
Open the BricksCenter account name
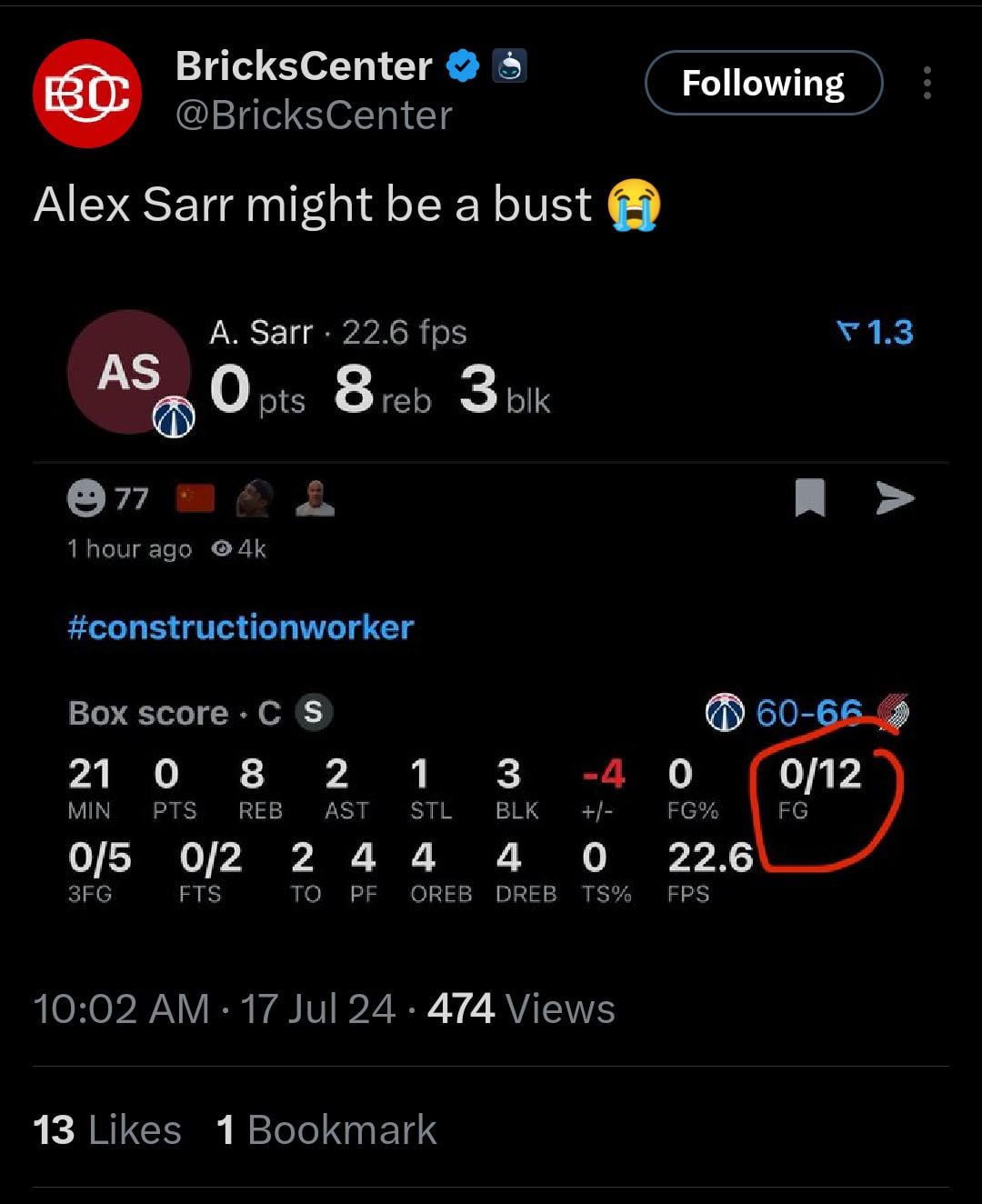pyautogui.click(x=304, y=66)
